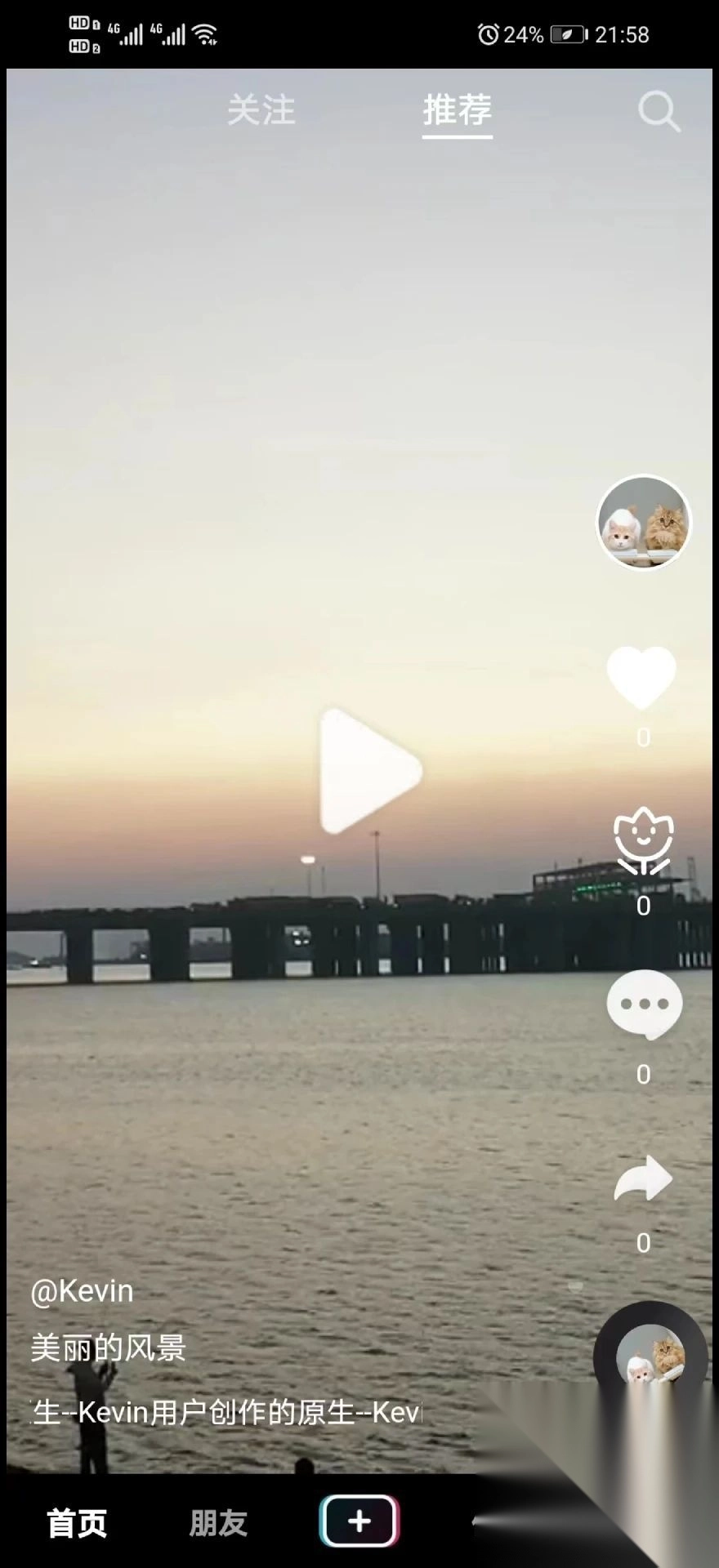719x1568 pixels.
Task: Open @Kevin's profile from username
Action: (x=82, y=1291)
